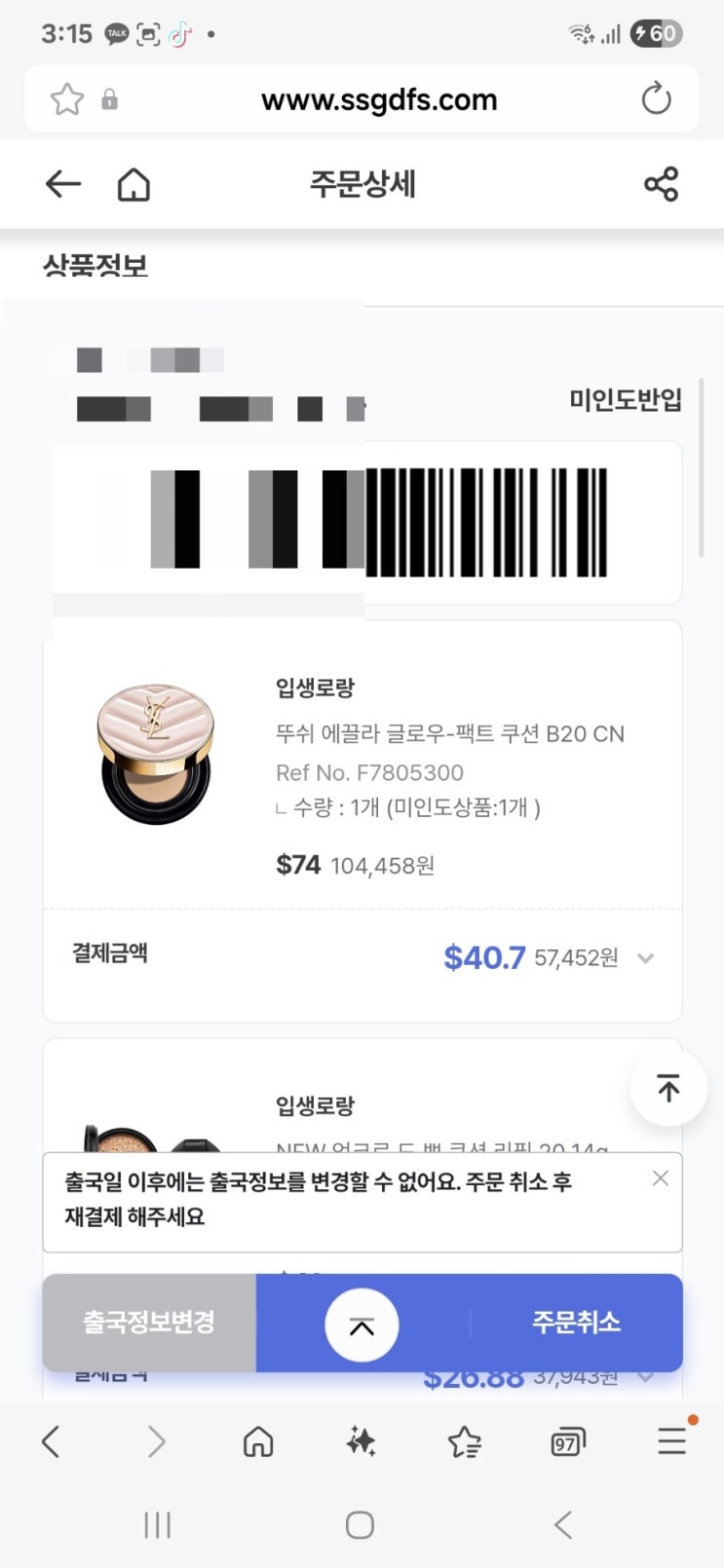Viewport: 724px width, 1568px height.
Task: Jump to top with the floating arrow
Action: (668, 1088)
